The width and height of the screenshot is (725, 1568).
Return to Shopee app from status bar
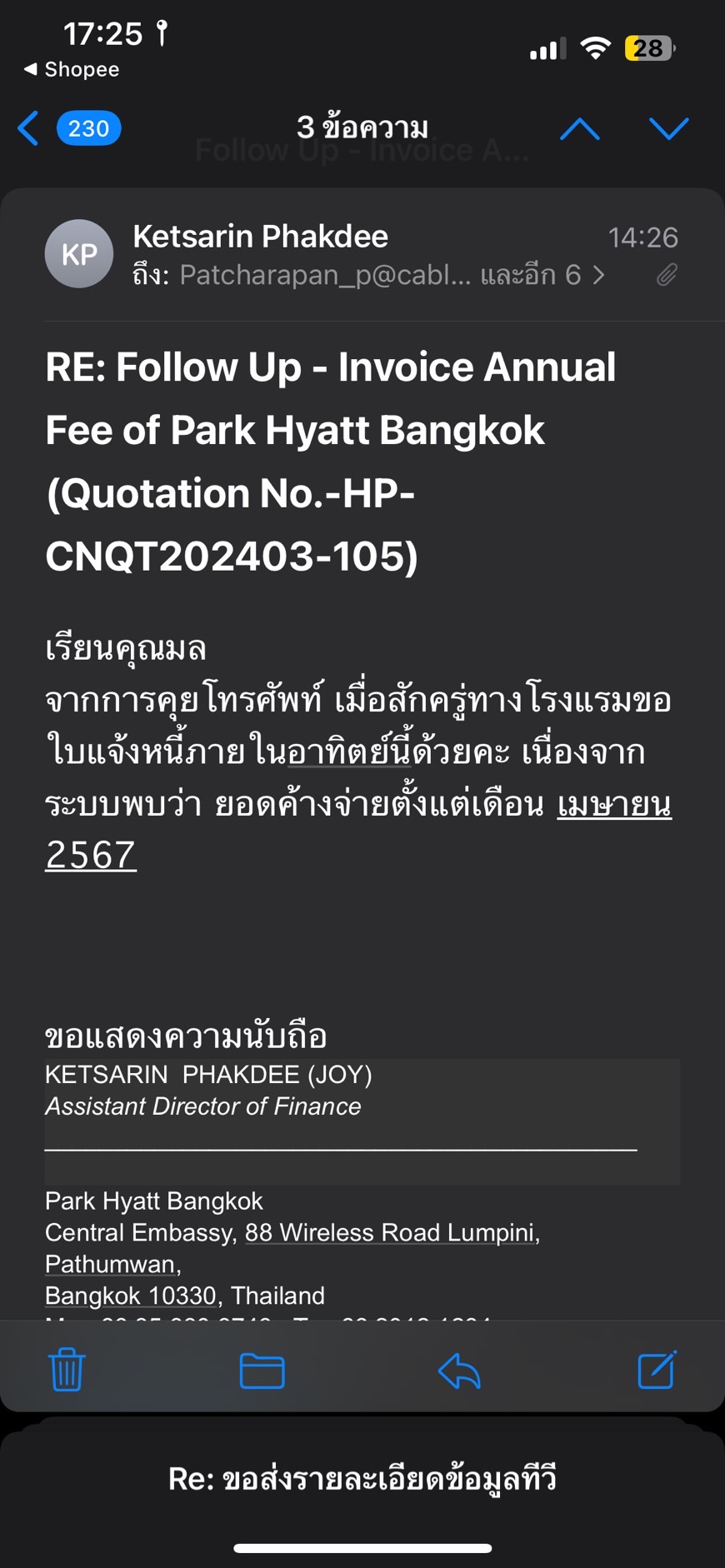(x=72, y=69)
